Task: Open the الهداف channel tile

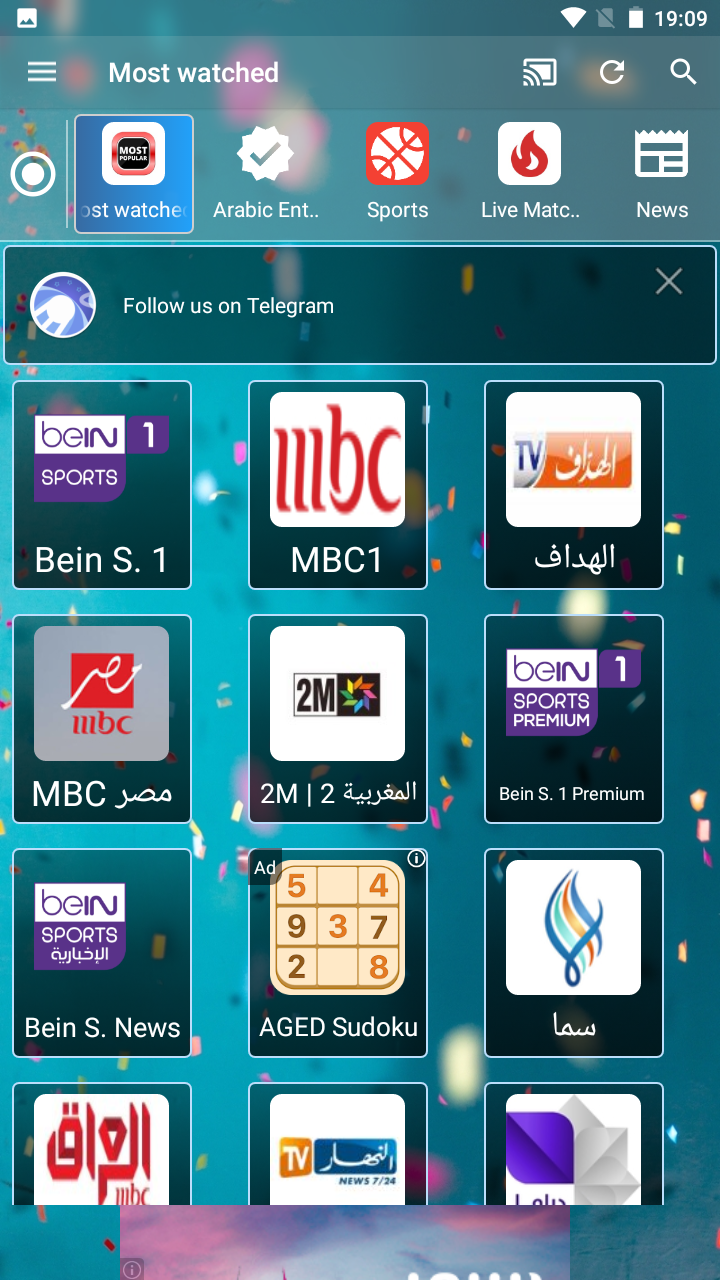Action: click(574, 485)
